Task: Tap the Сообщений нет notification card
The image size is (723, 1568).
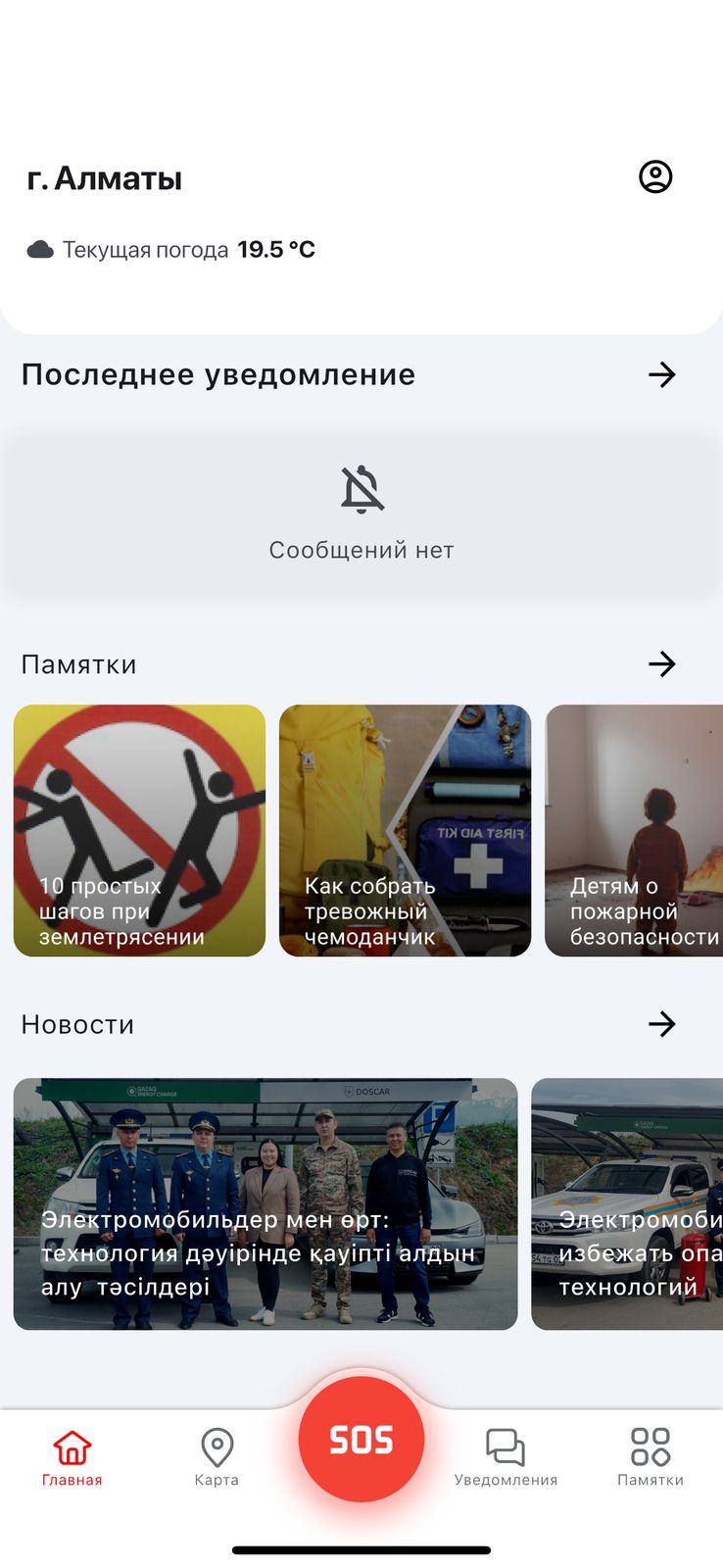Action: click(x=361, y=515)
